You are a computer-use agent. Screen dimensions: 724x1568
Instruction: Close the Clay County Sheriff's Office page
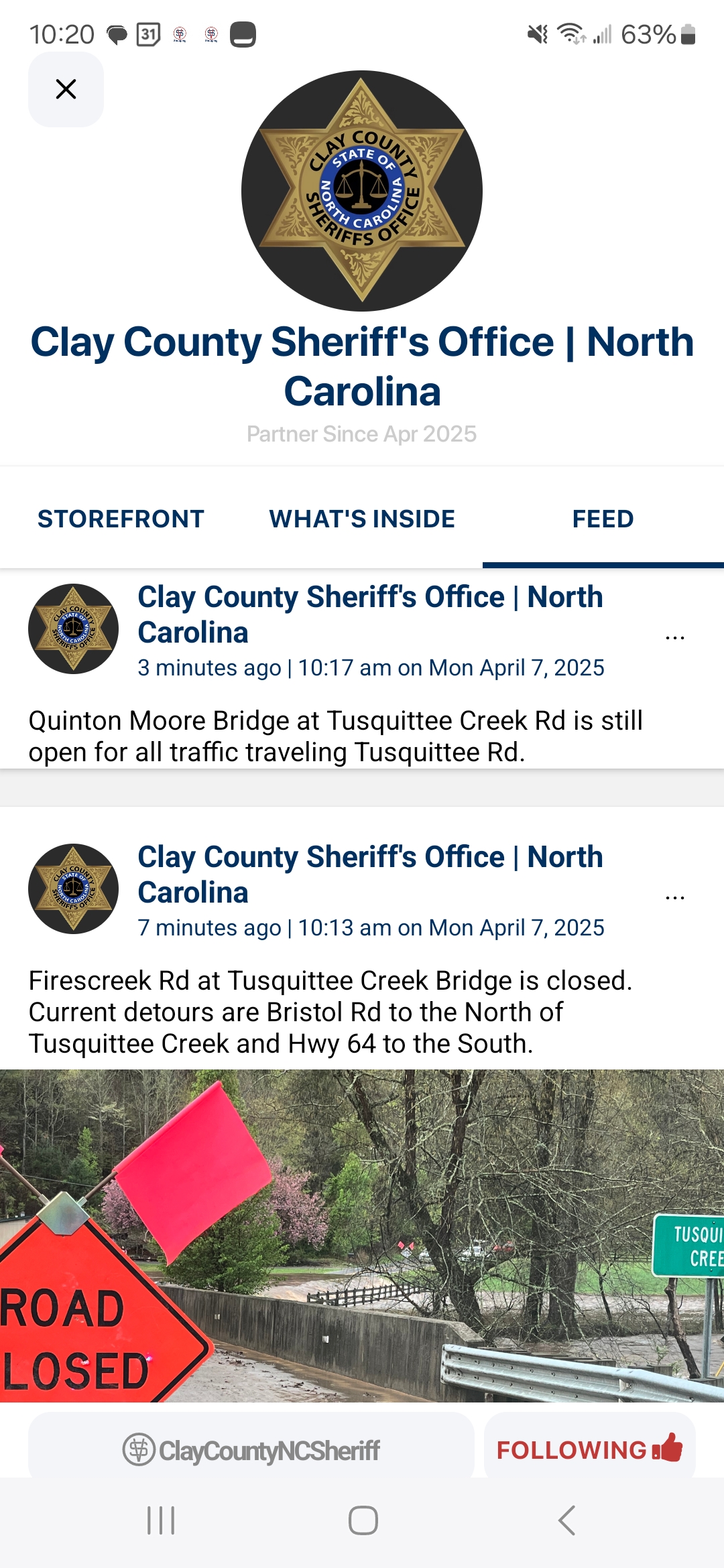click(66, 89)
